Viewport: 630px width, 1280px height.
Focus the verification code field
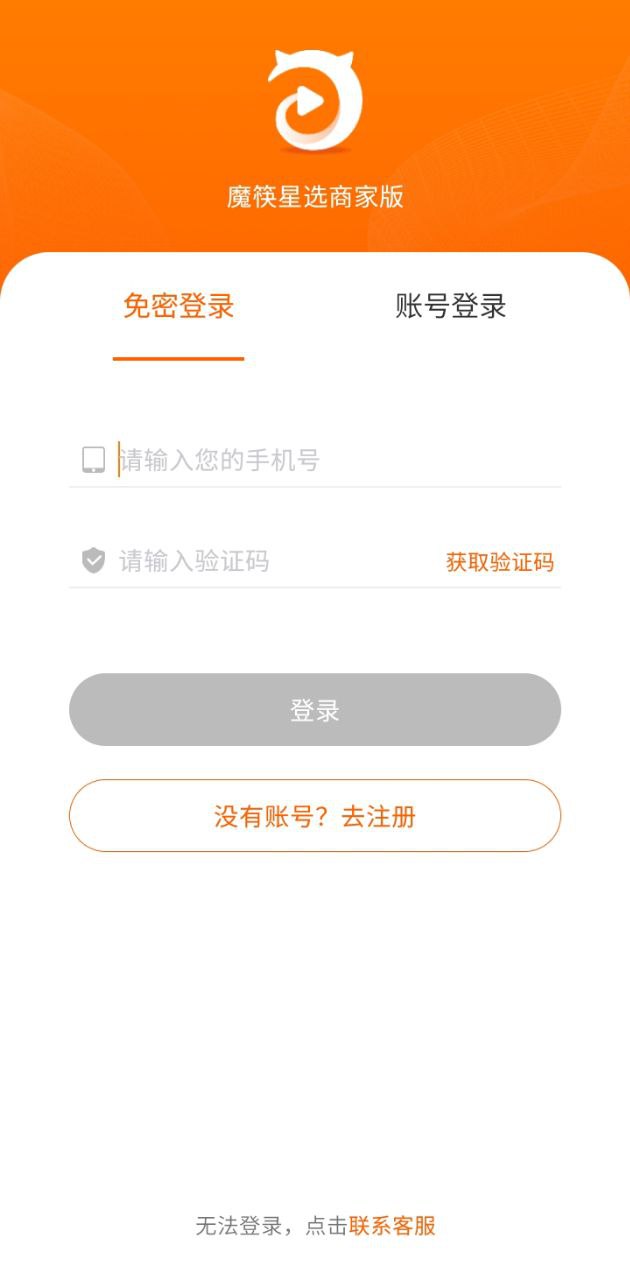270,561
